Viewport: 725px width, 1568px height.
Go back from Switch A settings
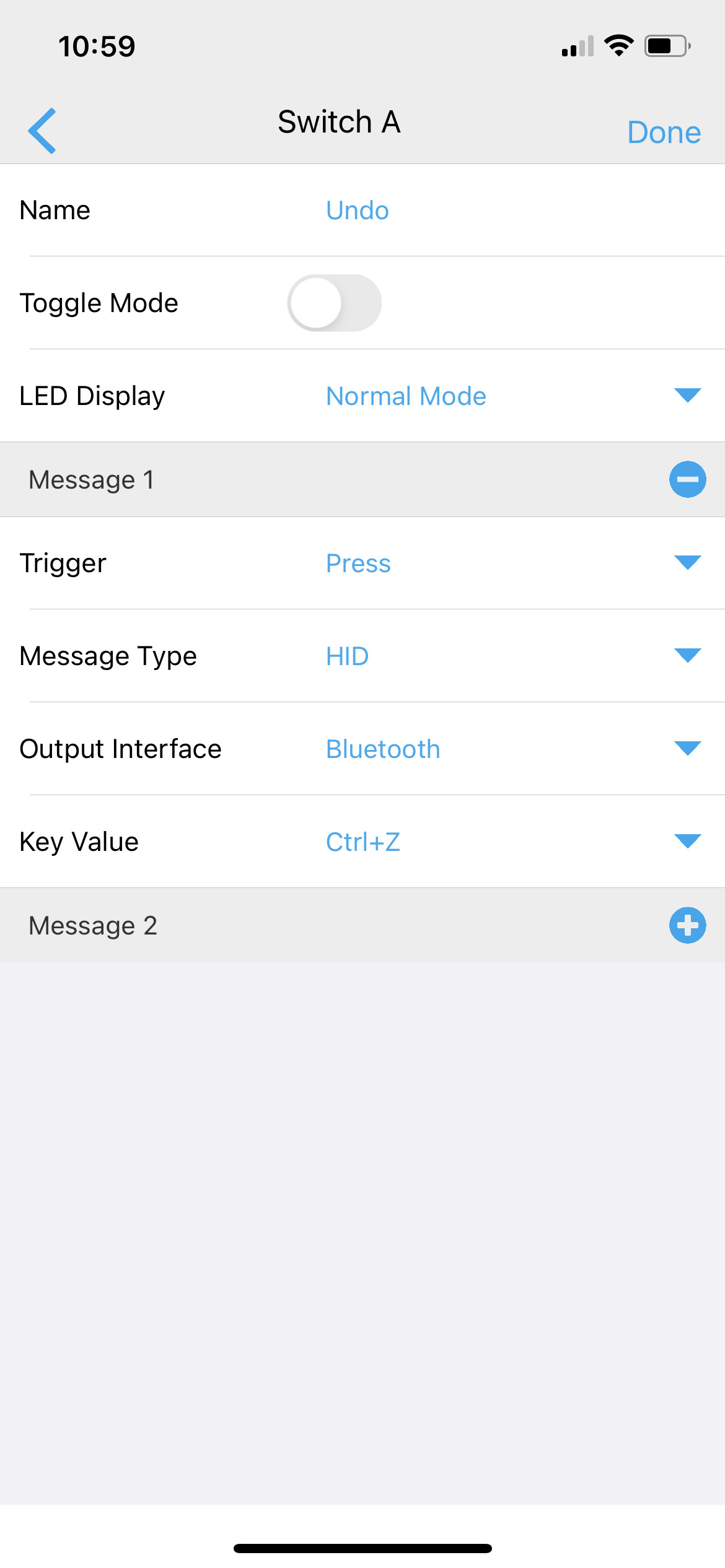pos(42,131)
